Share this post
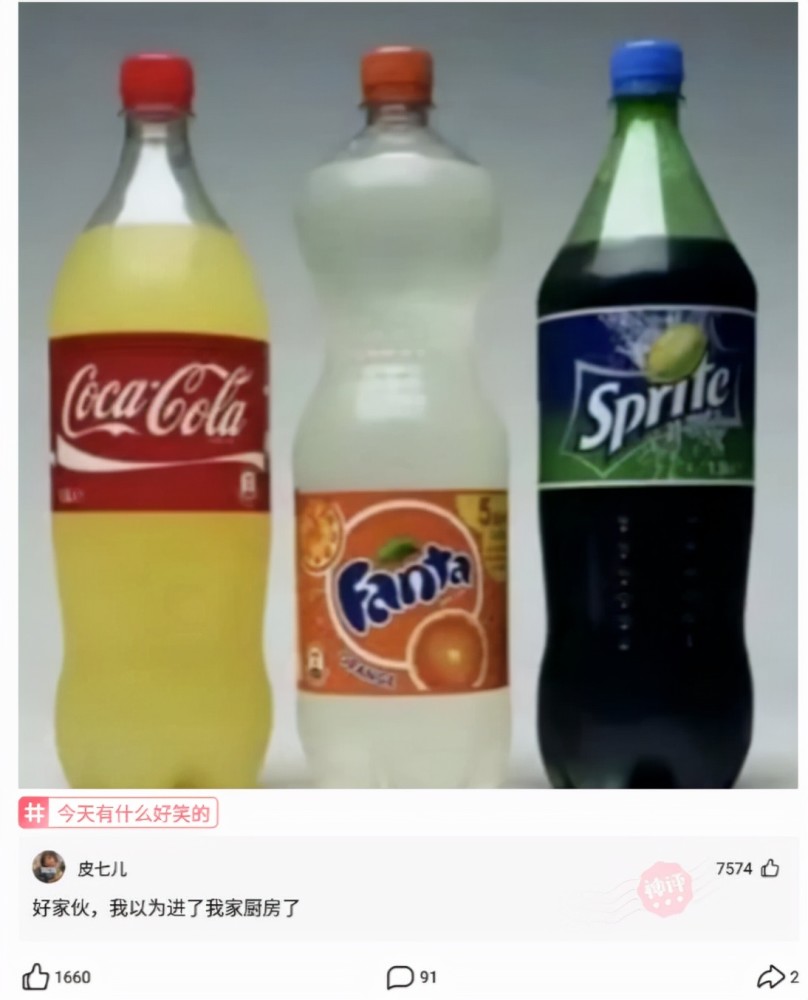The width and height of the screenshot is (808, 1000). (770, 977)
